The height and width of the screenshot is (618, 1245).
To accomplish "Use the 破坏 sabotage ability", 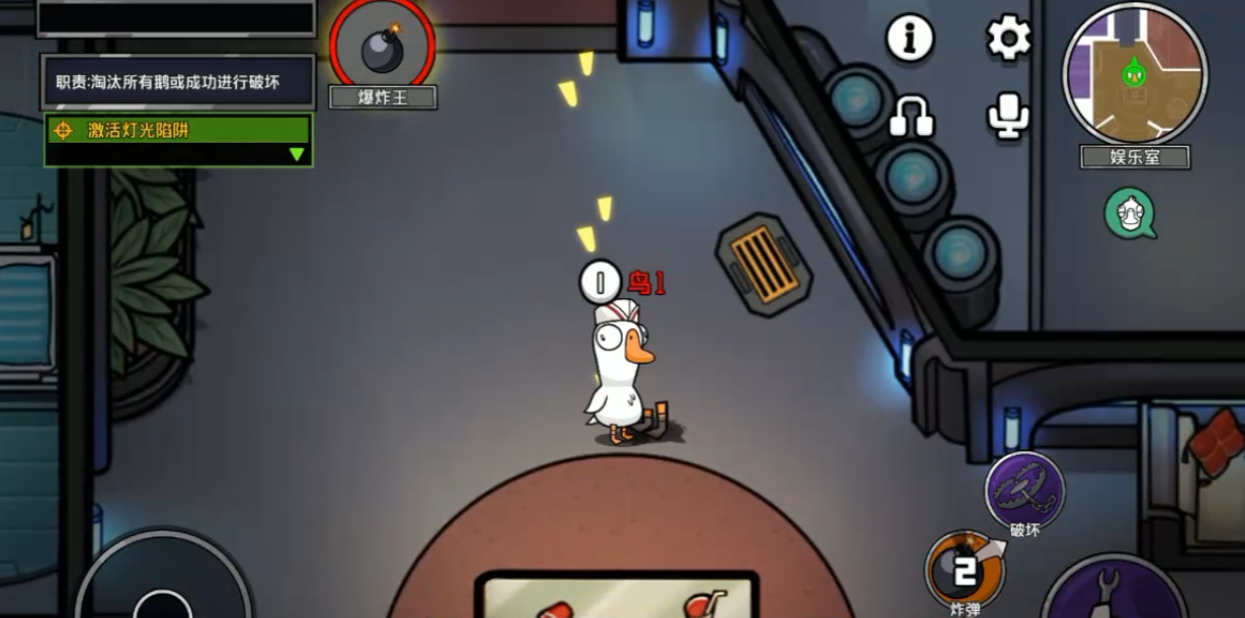I will pos(1024,490).
